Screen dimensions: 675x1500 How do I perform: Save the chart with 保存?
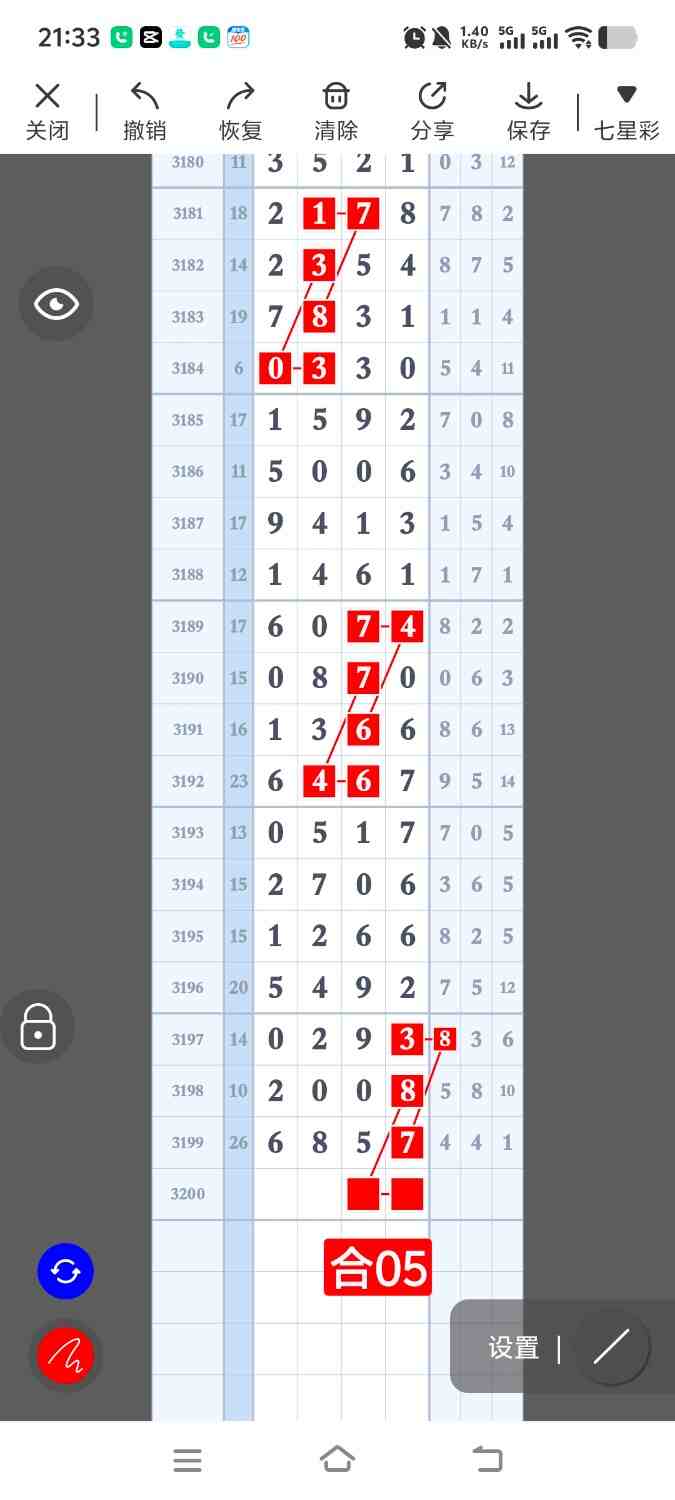pos(528,111)
